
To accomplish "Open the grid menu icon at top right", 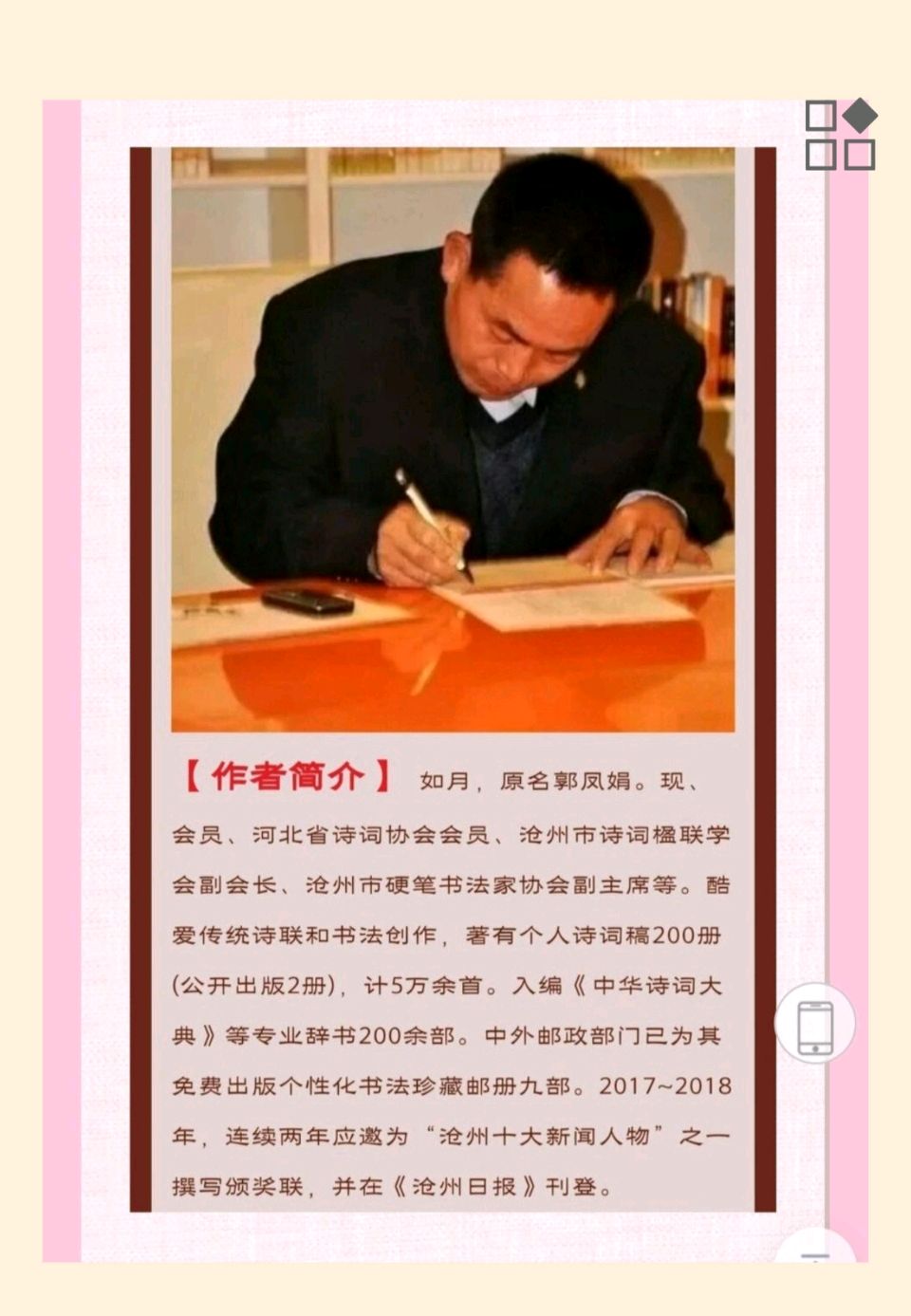I will pyautogui.click(x=841, y=135).
